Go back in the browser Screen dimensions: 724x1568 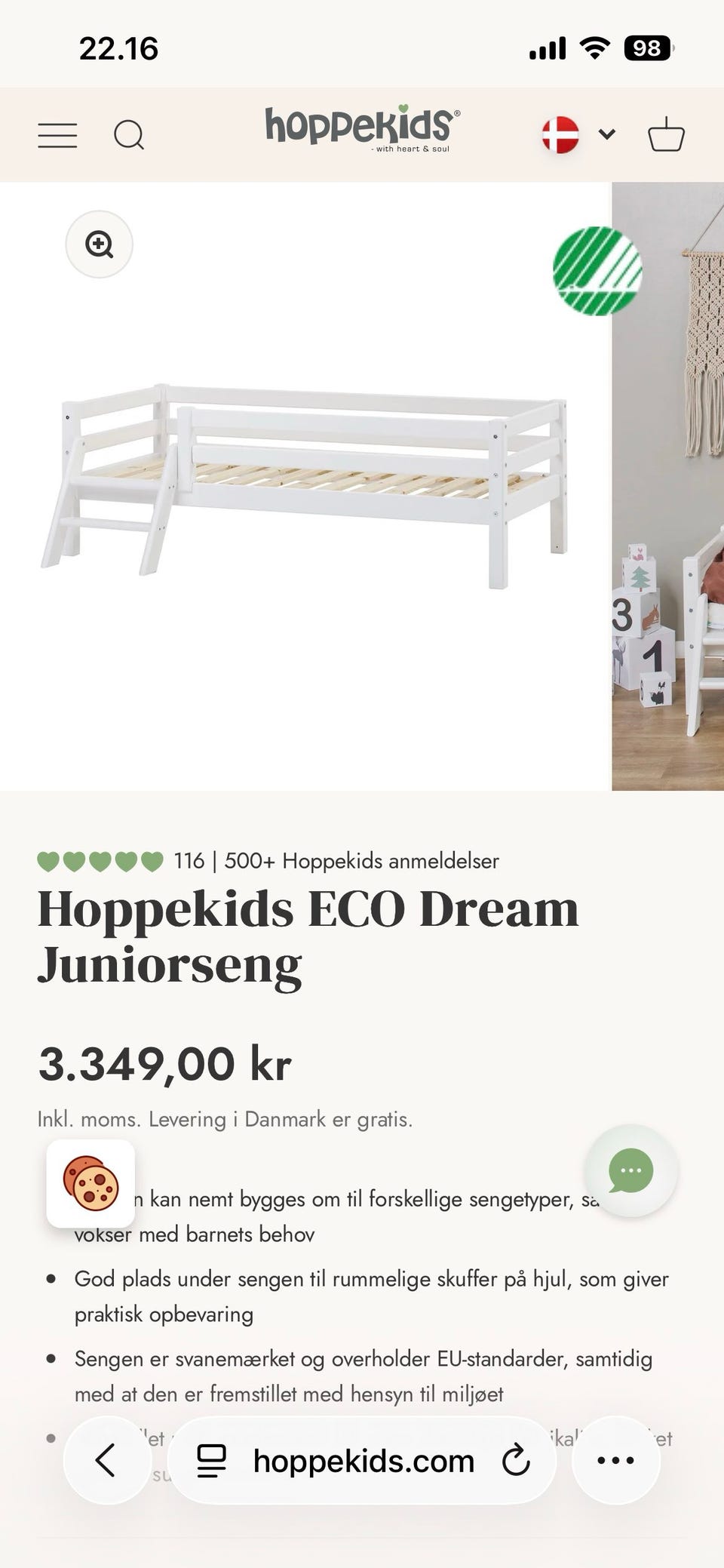point(107,1460)
